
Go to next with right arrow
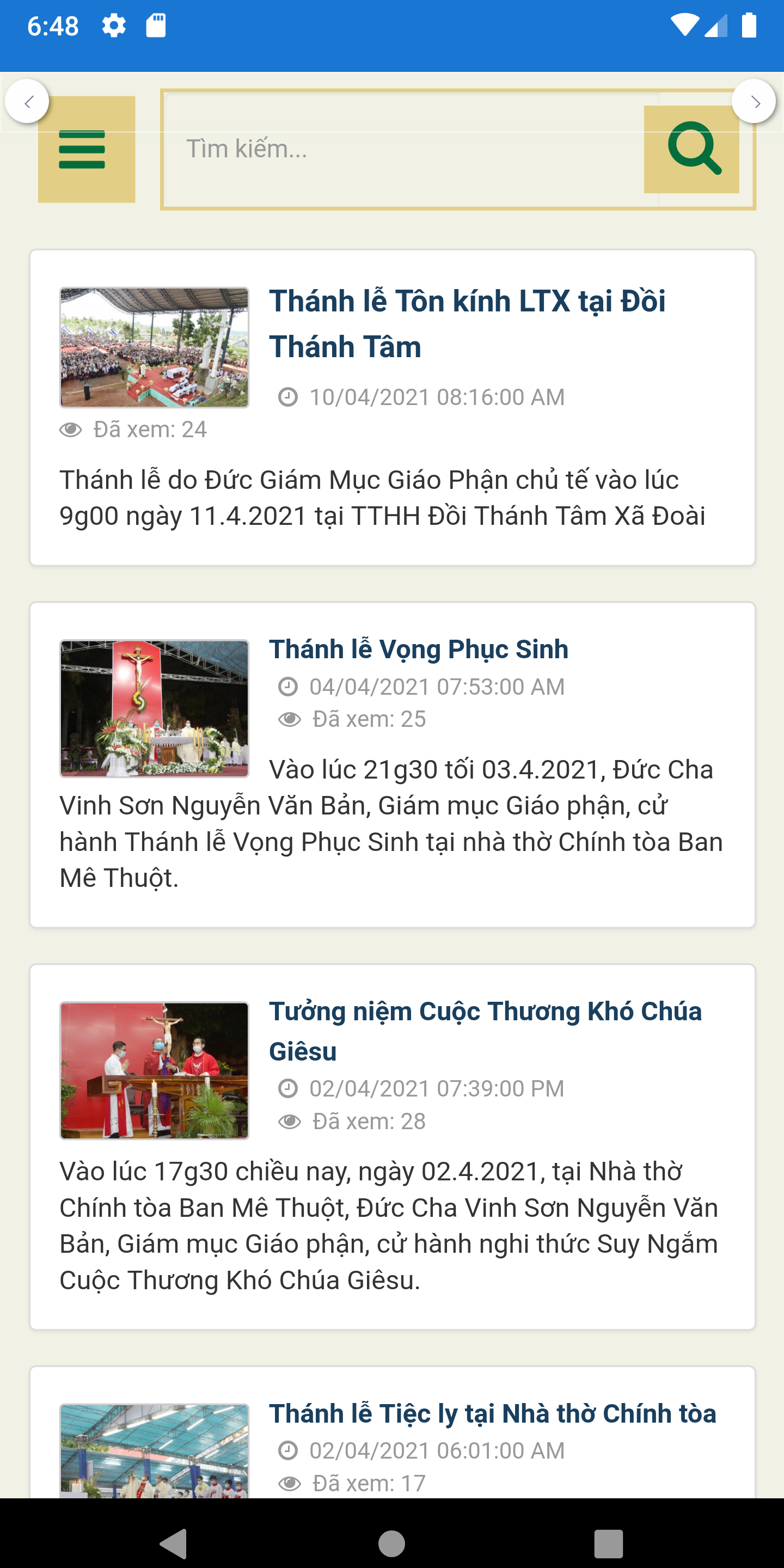point(754,102)
